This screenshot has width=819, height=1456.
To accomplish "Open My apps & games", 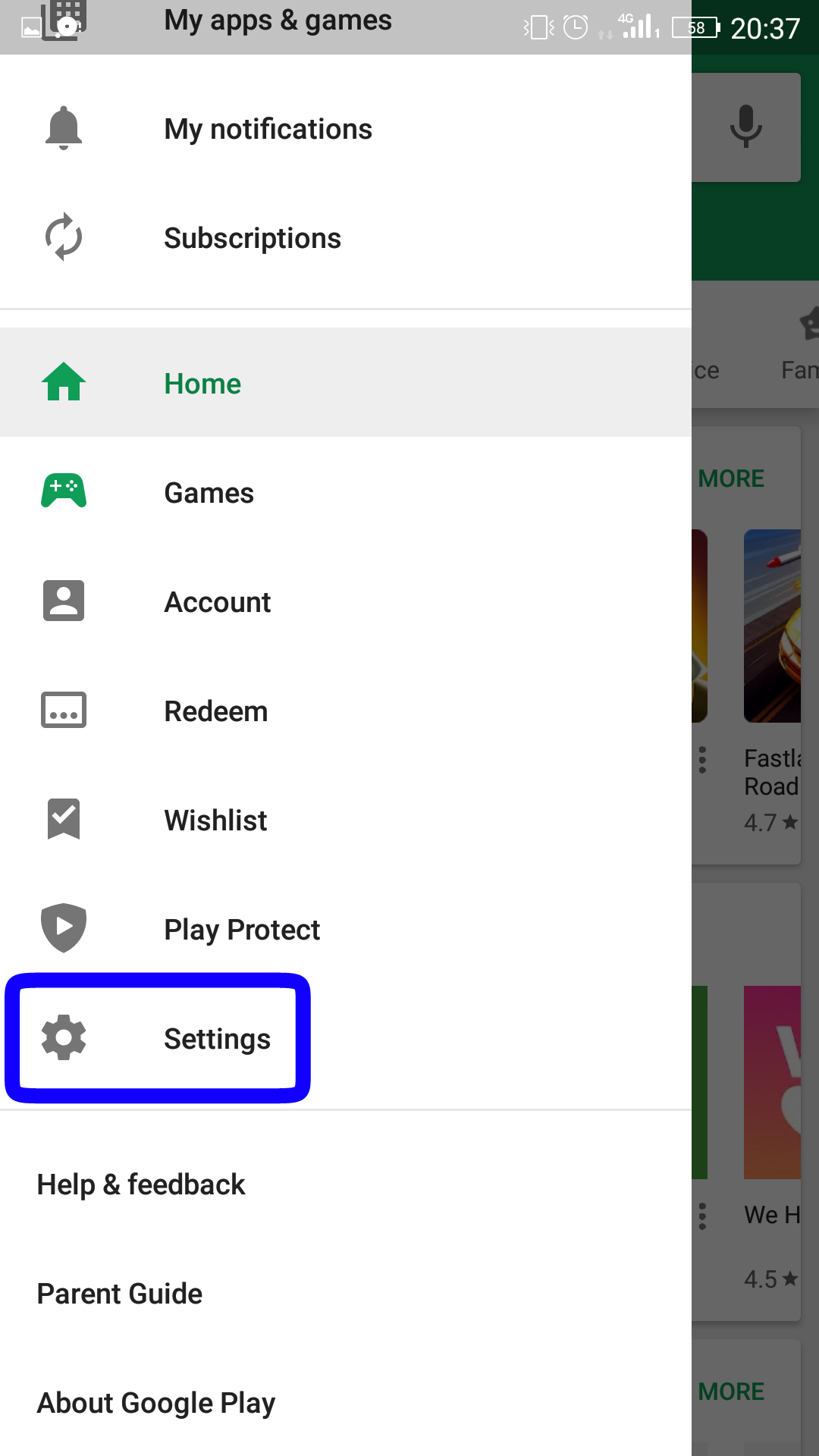I will pos(346,21).
